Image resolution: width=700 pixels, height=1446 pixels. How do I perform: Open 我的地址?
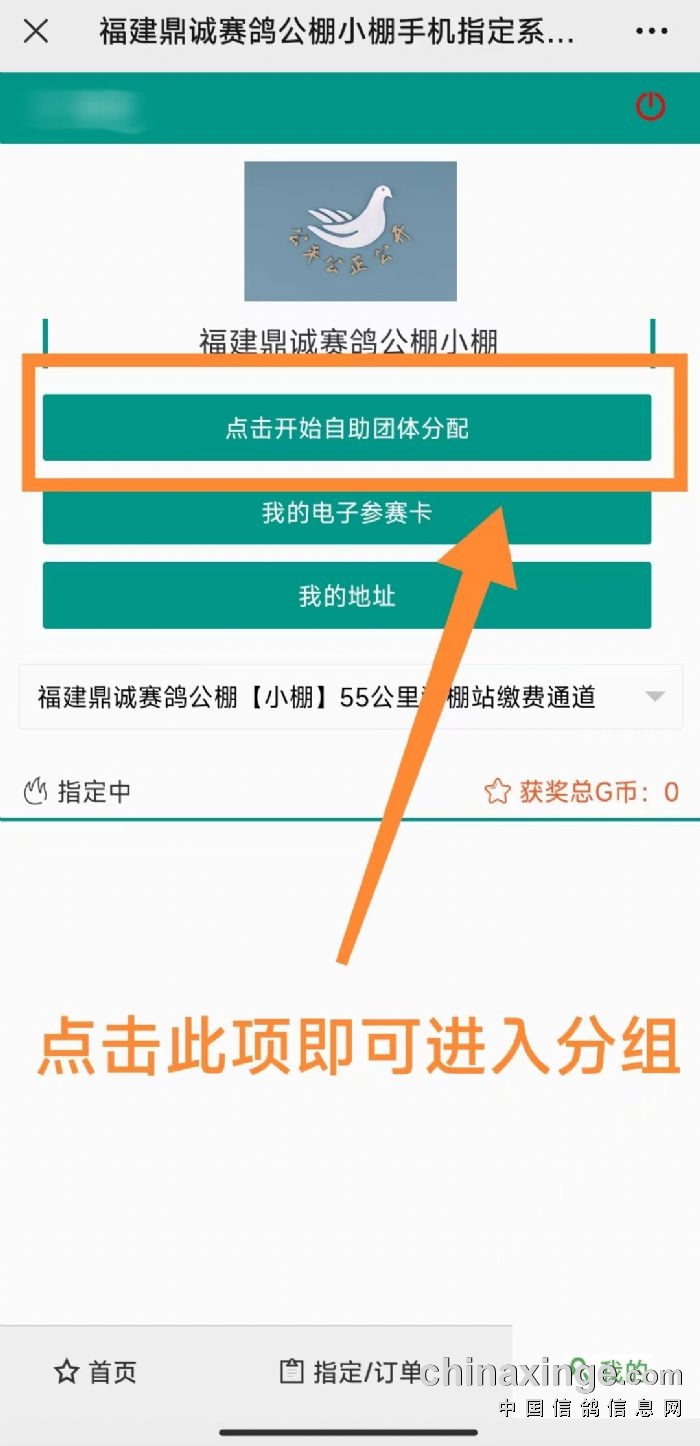347,597
